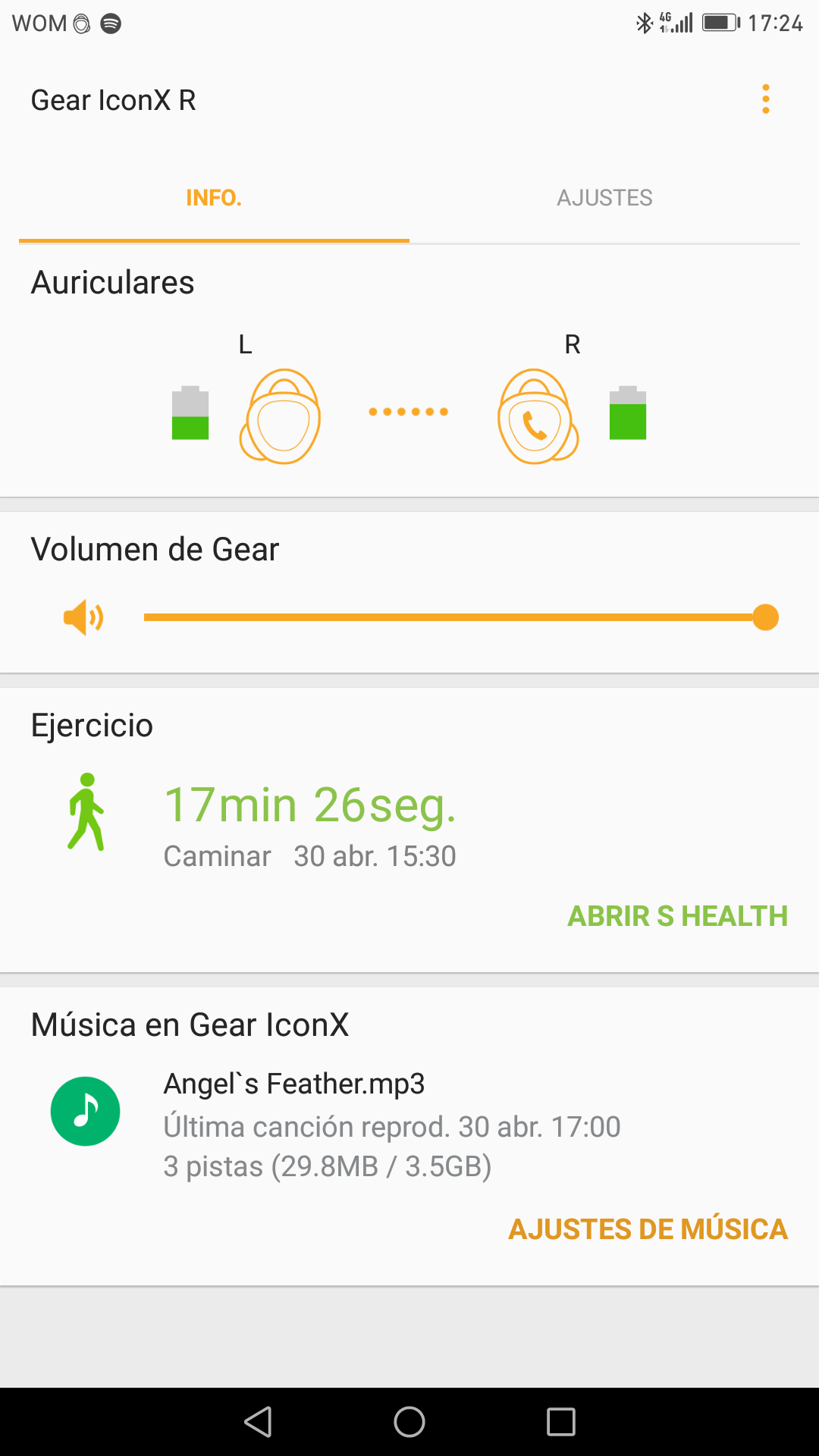Open S Health via Abrir S Health

(677, 916)
